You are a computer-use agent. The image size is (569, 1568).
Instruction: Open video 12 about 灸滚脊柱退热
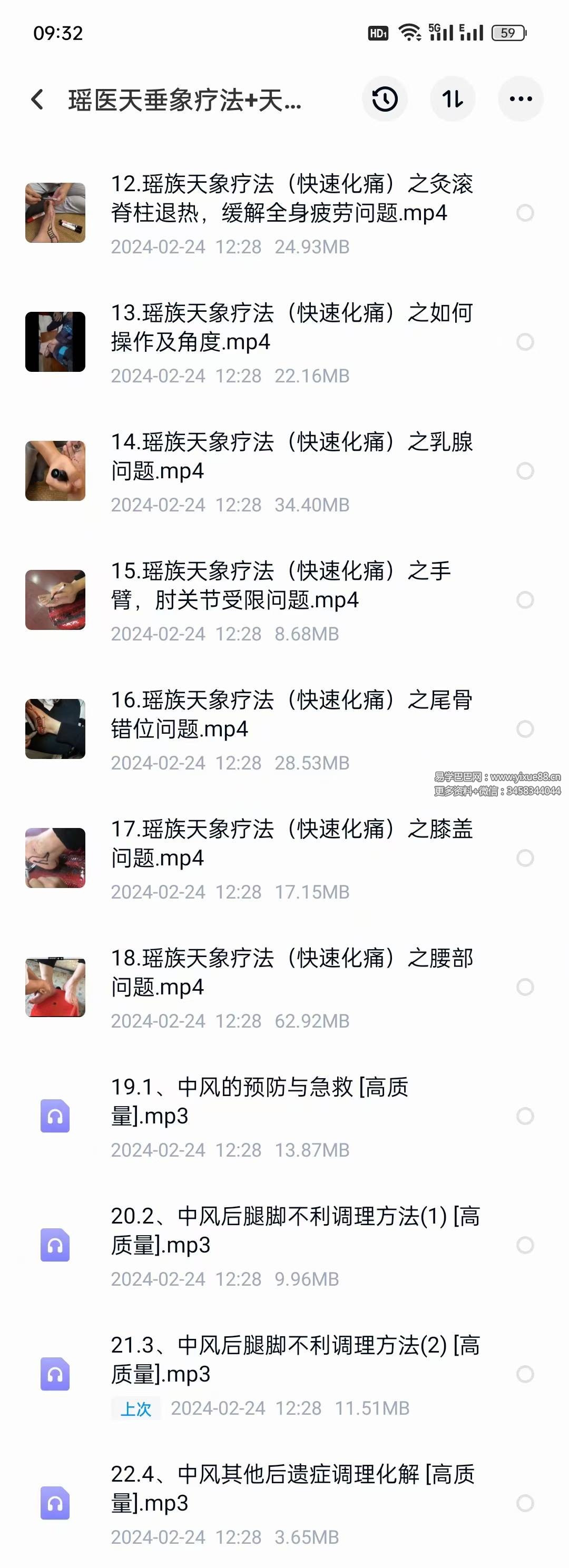291,199
